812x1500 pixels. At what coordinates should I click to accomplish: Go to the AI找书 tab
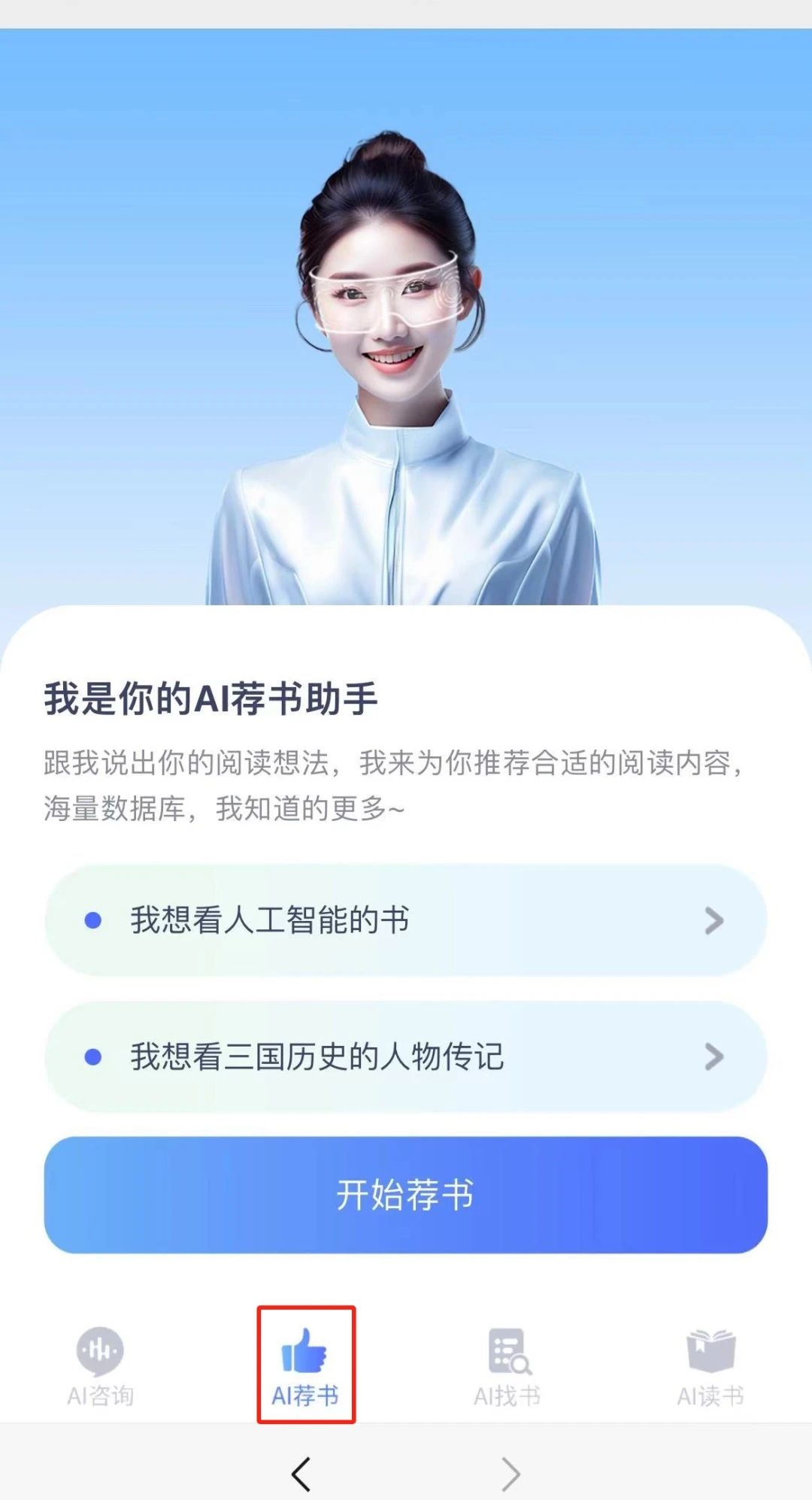coord(507,1366)
